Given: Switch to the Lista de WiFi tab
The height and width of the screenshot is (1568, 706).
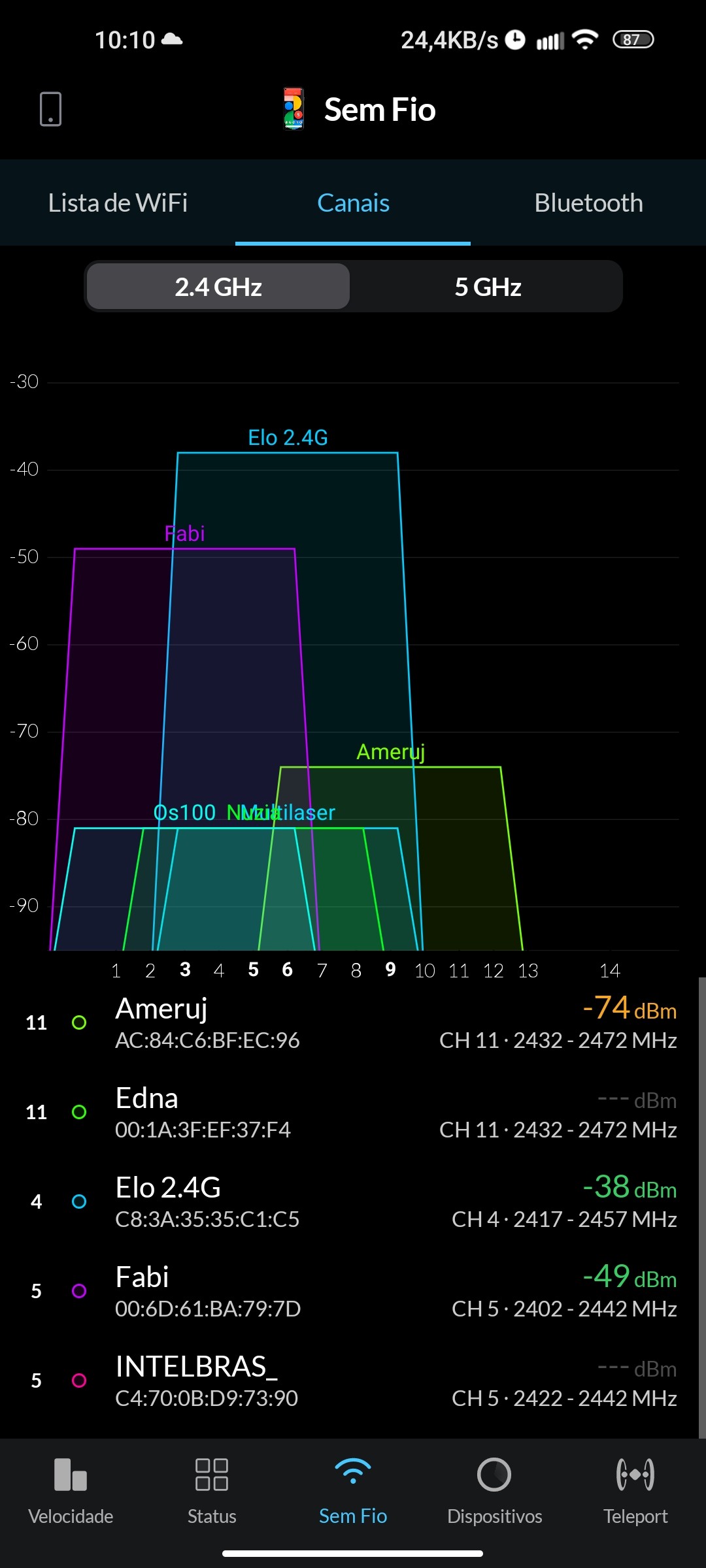Looking at the screenshot, I should [x=118, y=203].
